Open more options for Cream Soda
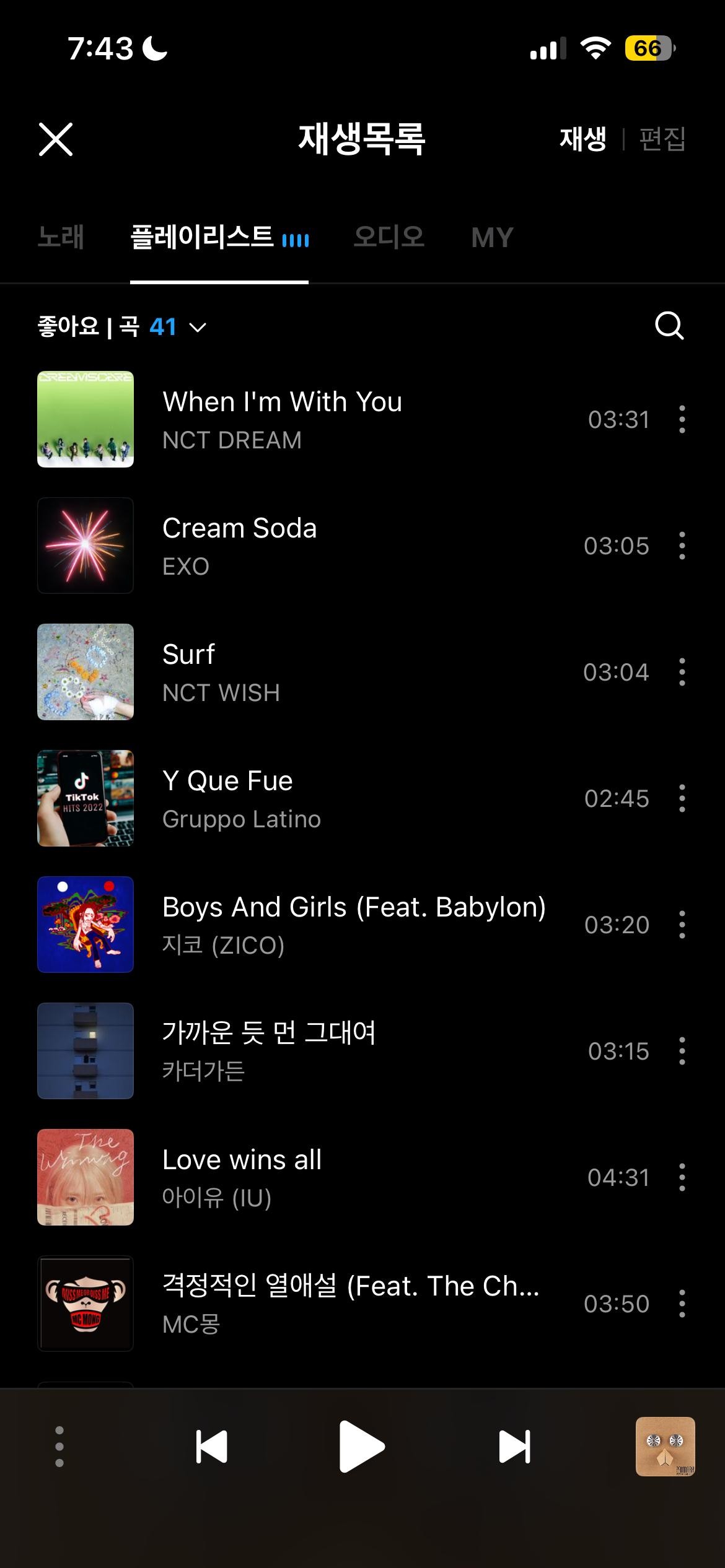Screen dimensions: 725x1568 tap(682, 546)
